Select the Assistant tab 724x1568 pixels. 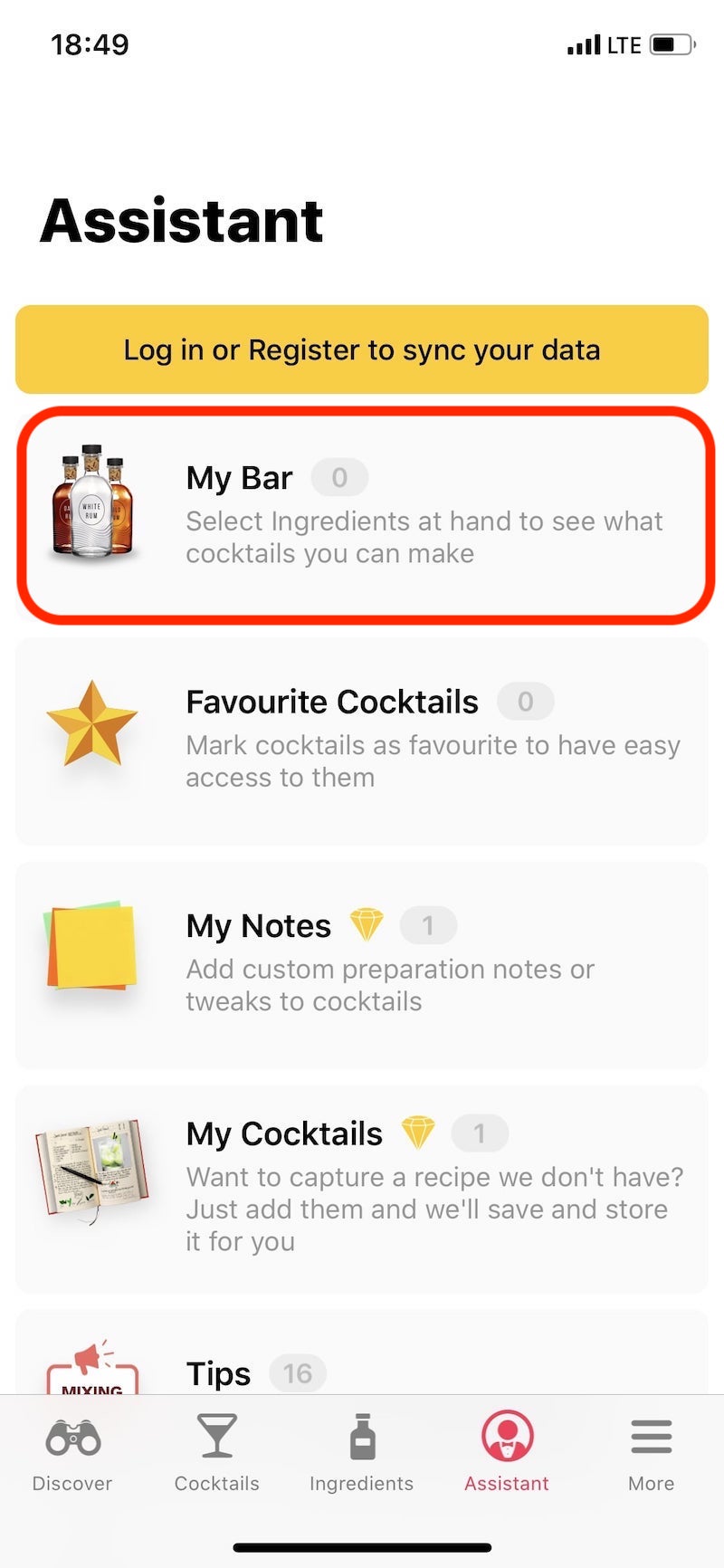(x=507, y=1454)
